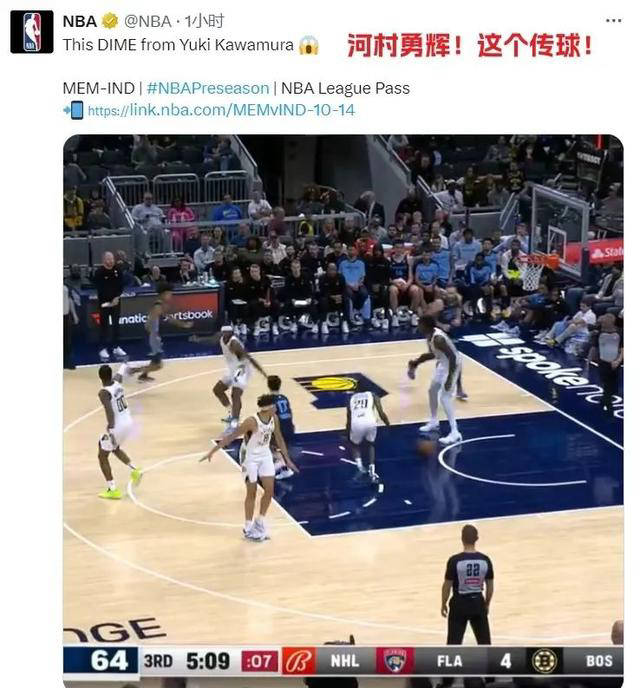The image size is (640, 688).
Task: Open the link.nba.com/MEMvIND-10-14 link
Action: coord(220,110)
